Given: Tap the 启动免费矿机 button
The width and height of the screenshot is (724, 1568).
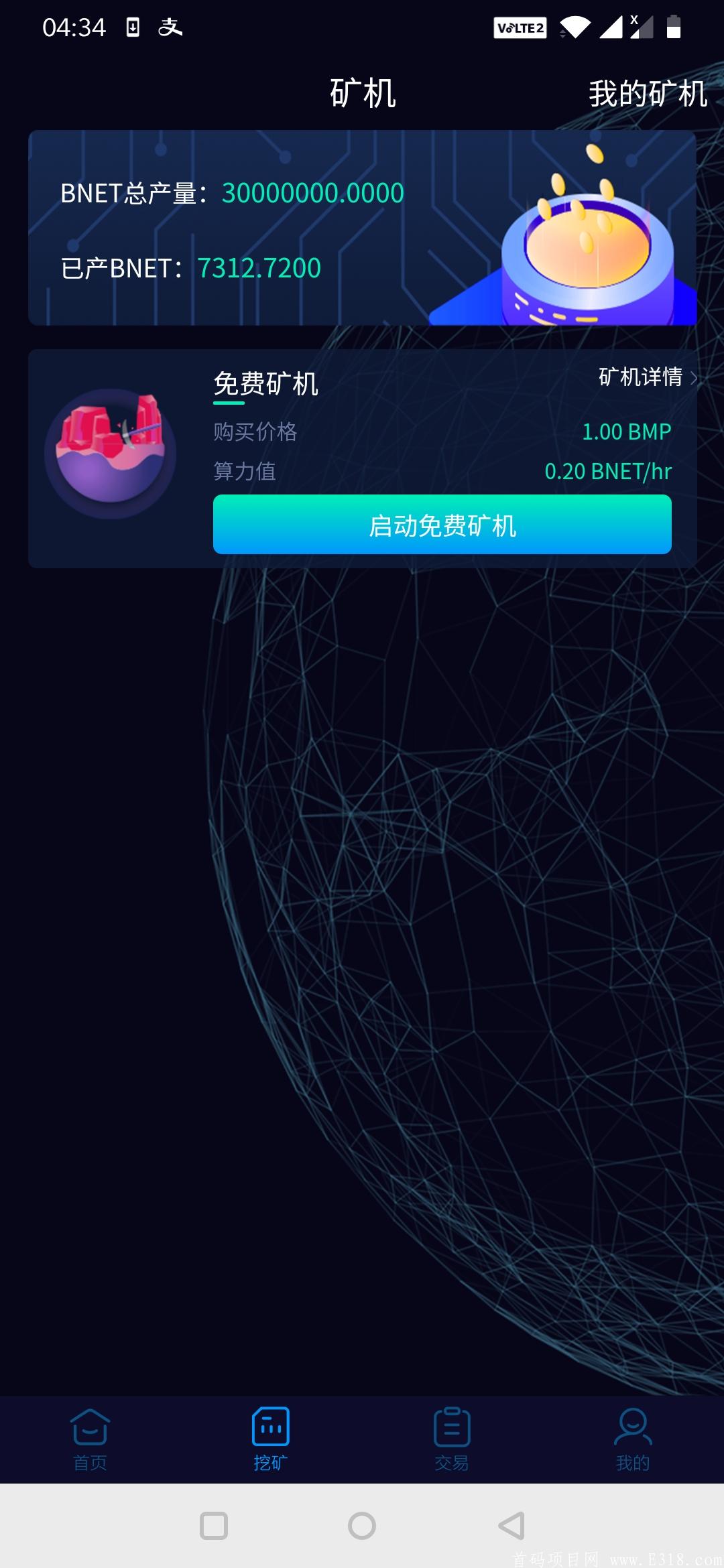Looking at the screenshot, I should click(x=442, y=525).
